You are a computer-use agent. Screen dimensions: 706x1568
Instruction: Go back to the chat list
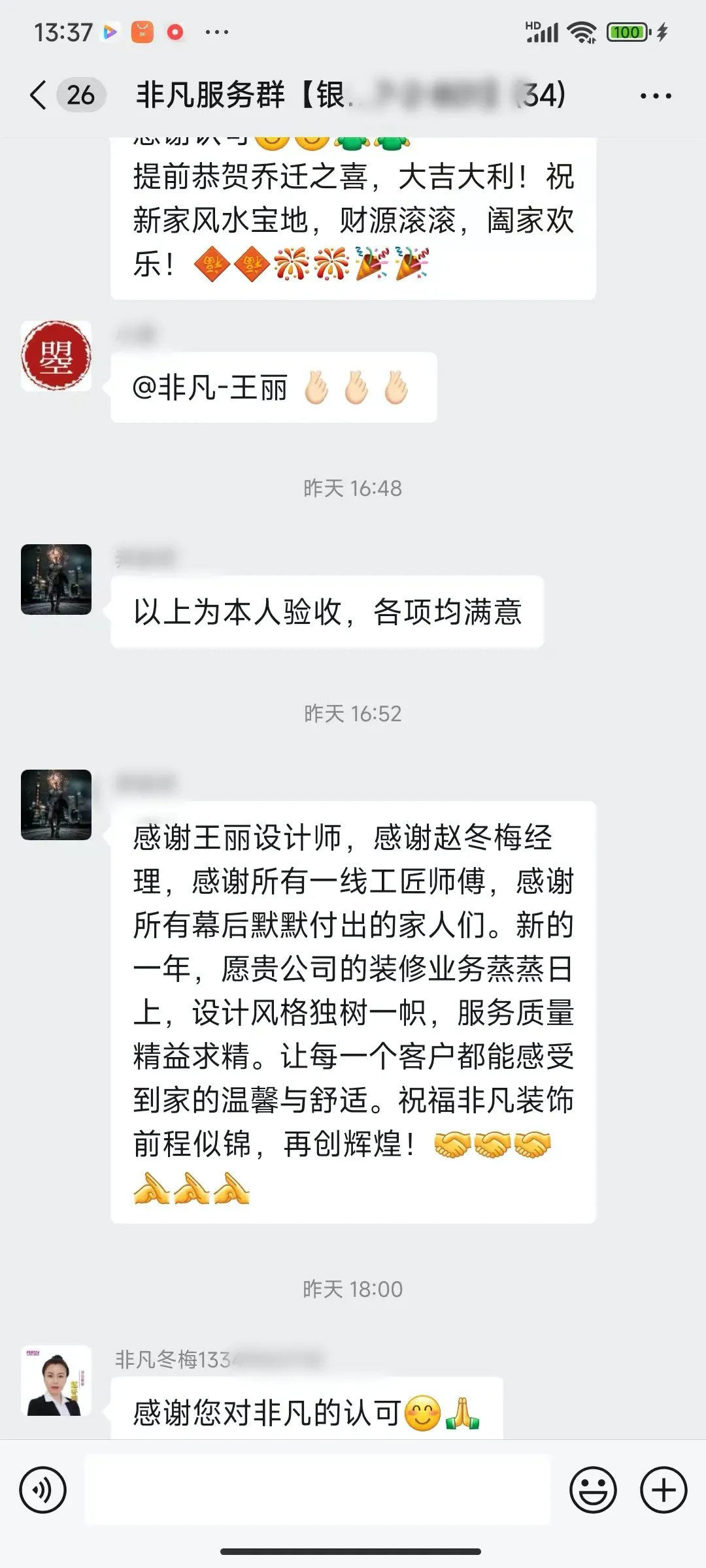click(39, 95)
